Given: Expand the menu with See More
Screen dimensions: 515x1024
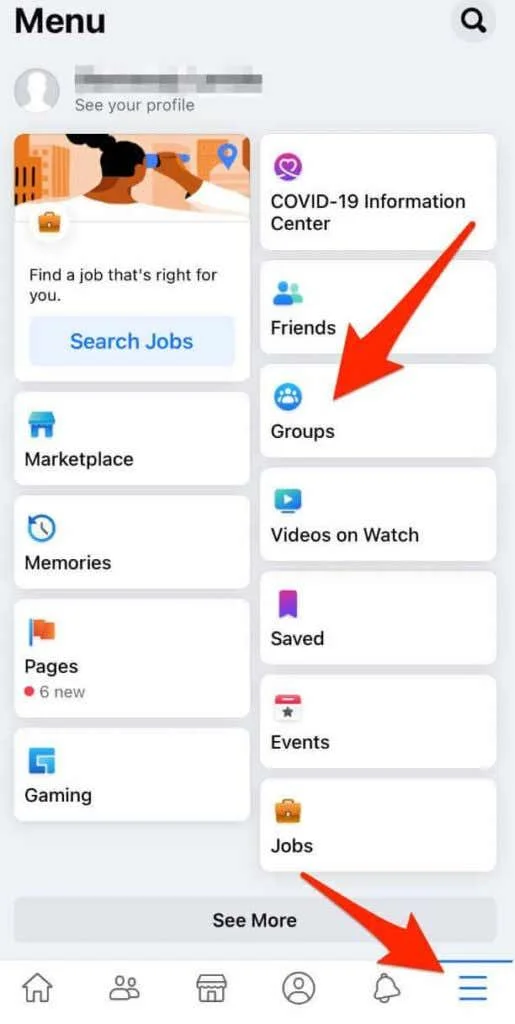Looking at the screenshot, I should [255, 920].
